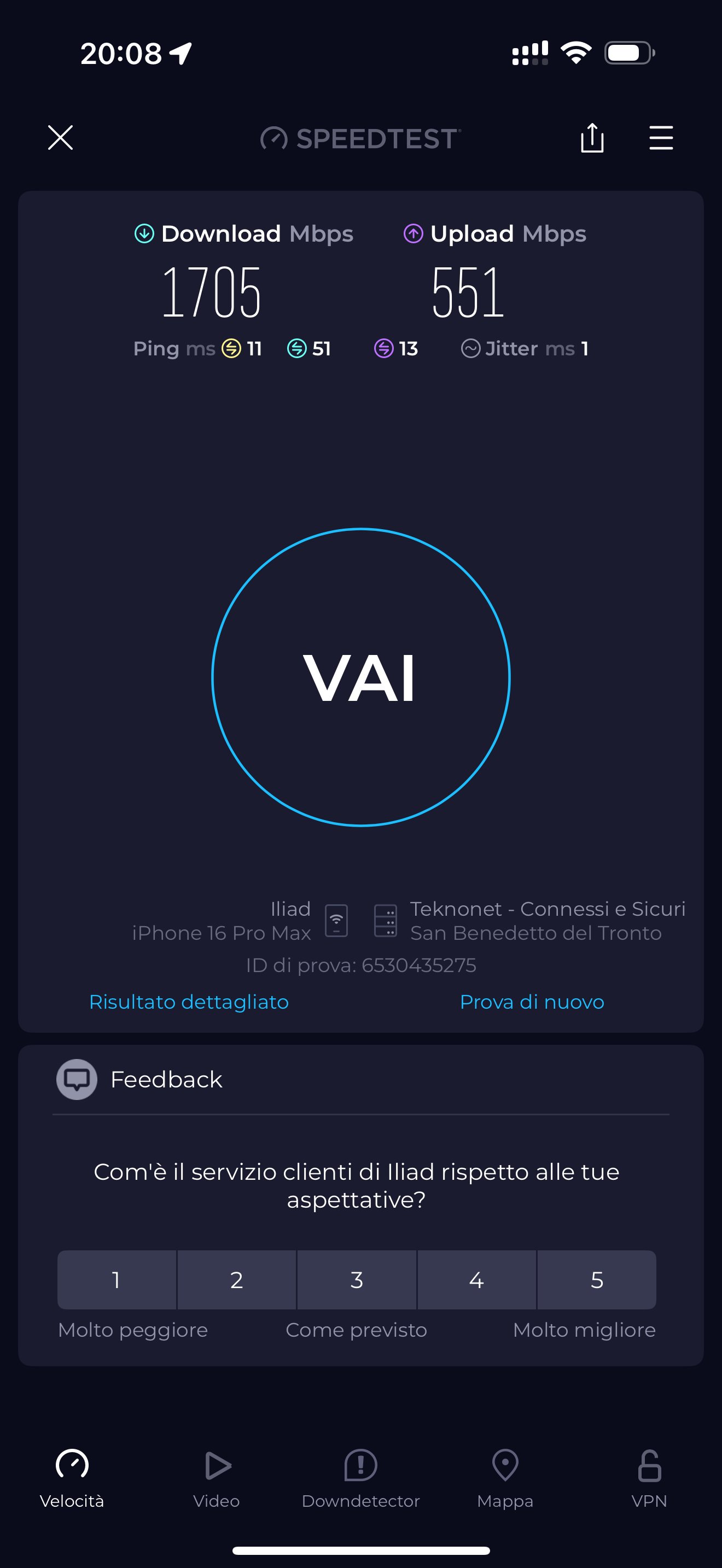Select rating 3 Come previsto
Image resolution: width=722 pixels, height=1568 pixels.
357,1279
